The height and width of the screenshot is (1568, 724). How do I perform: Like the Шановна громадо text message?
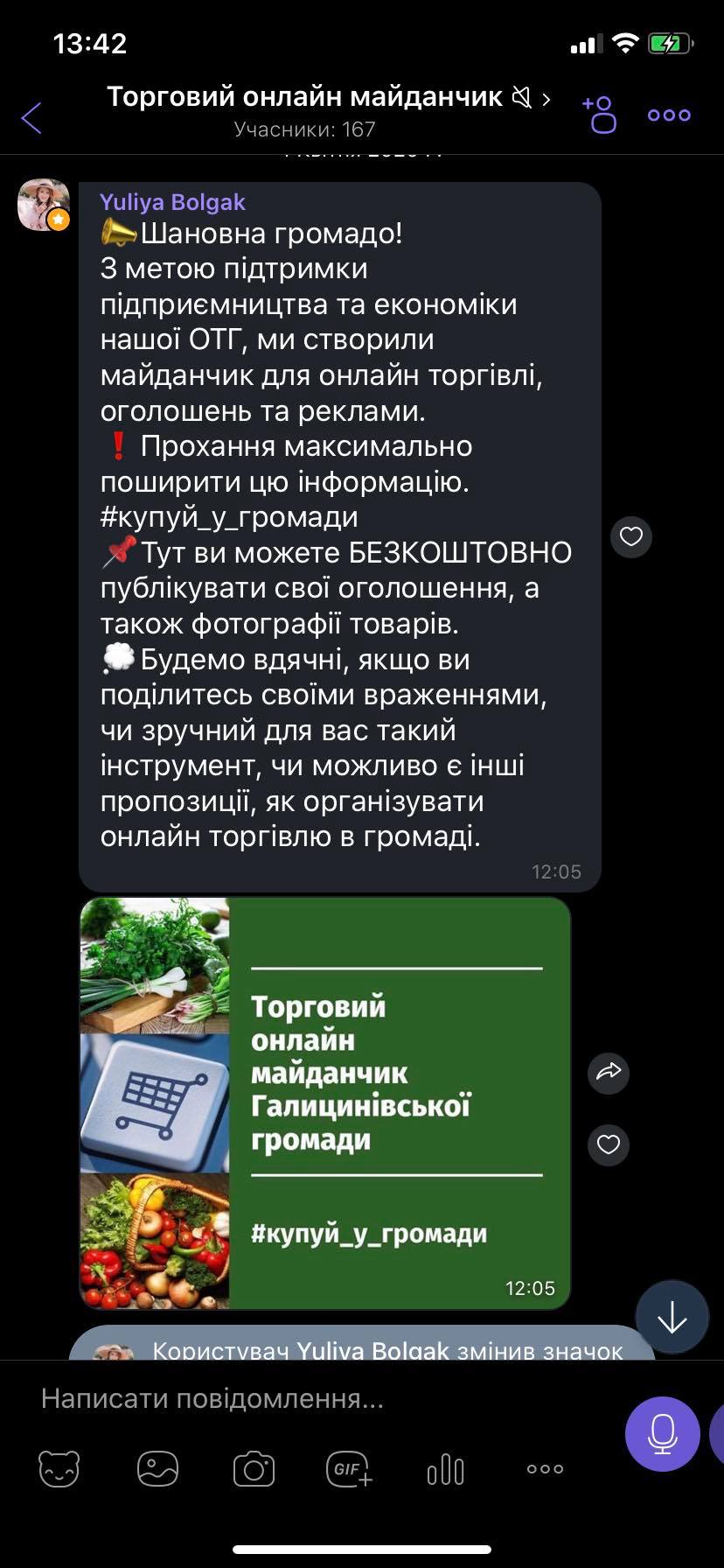tap(631, 536)
